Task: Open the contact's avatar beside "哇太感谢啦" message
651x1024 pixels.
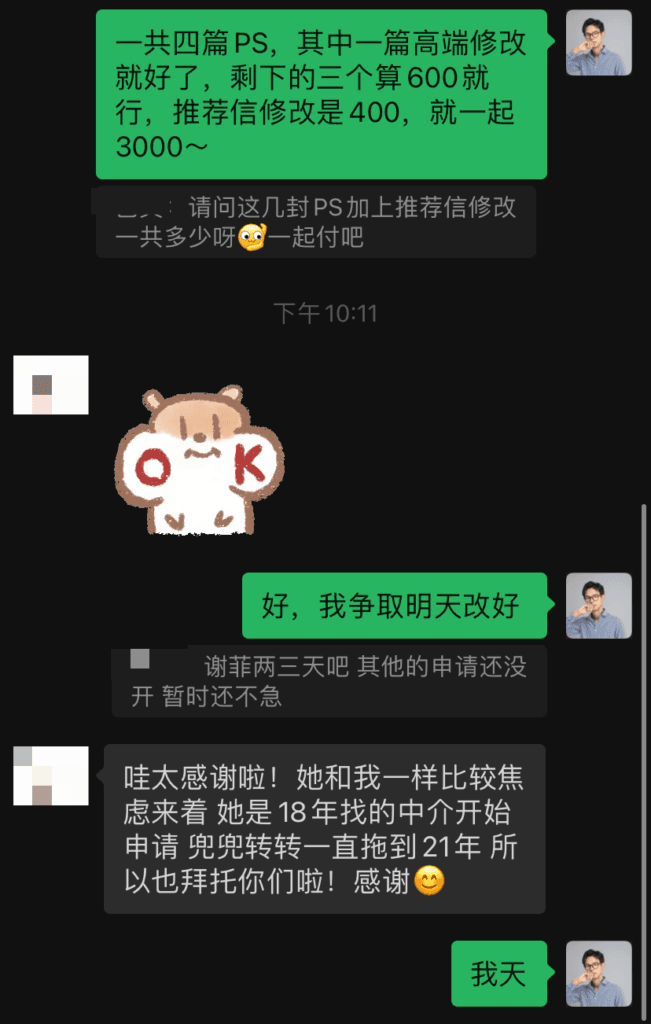Action: [x=51, y=775]
